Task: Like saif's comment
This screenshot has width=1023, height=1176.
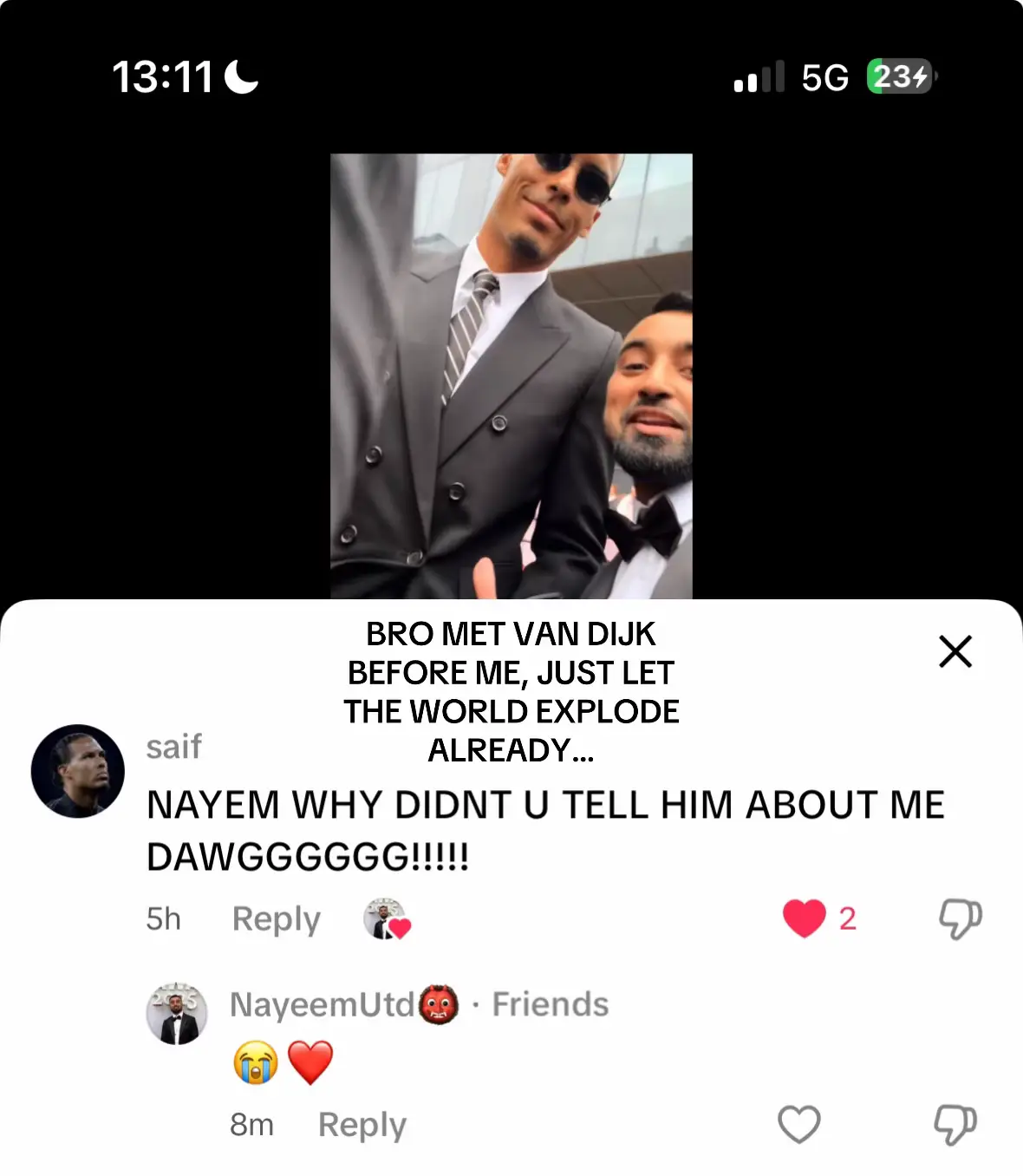Action: (804, 918)
